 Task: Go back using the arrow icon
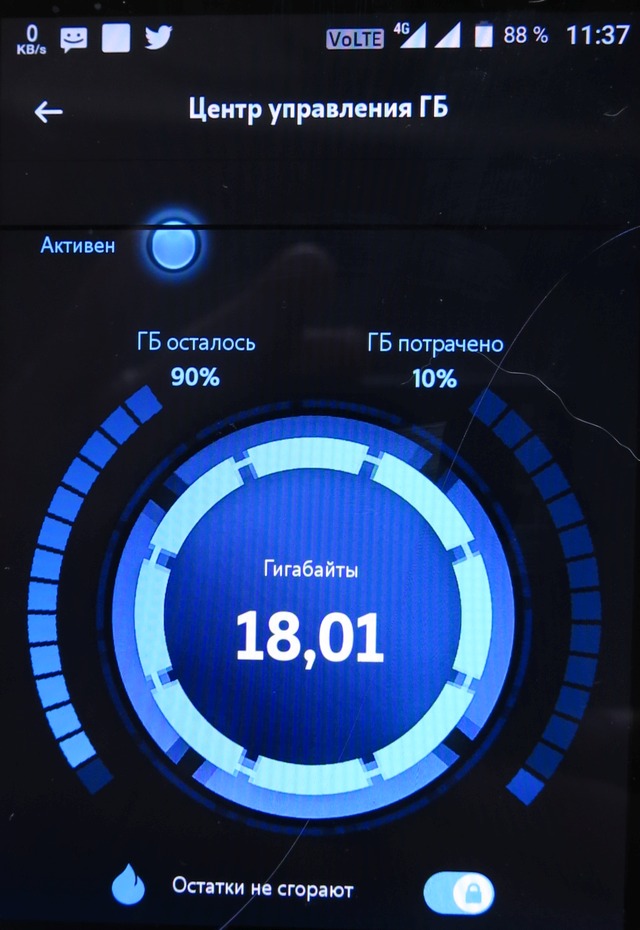tap(48, 112)
